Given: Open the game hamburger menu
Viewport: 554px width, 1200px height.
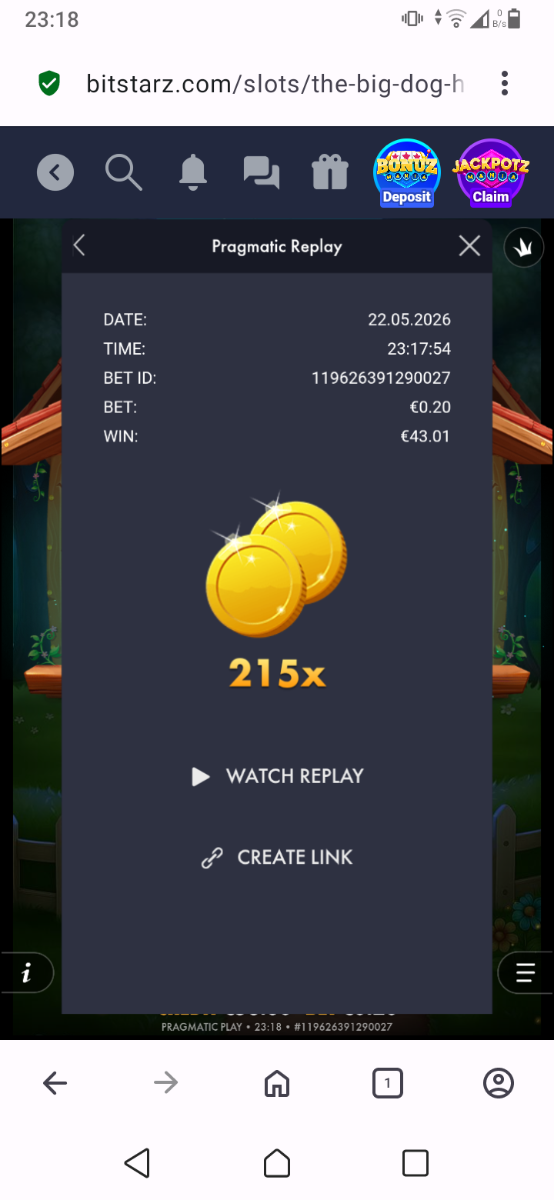Looking at the screenshot, I should 526,972.
